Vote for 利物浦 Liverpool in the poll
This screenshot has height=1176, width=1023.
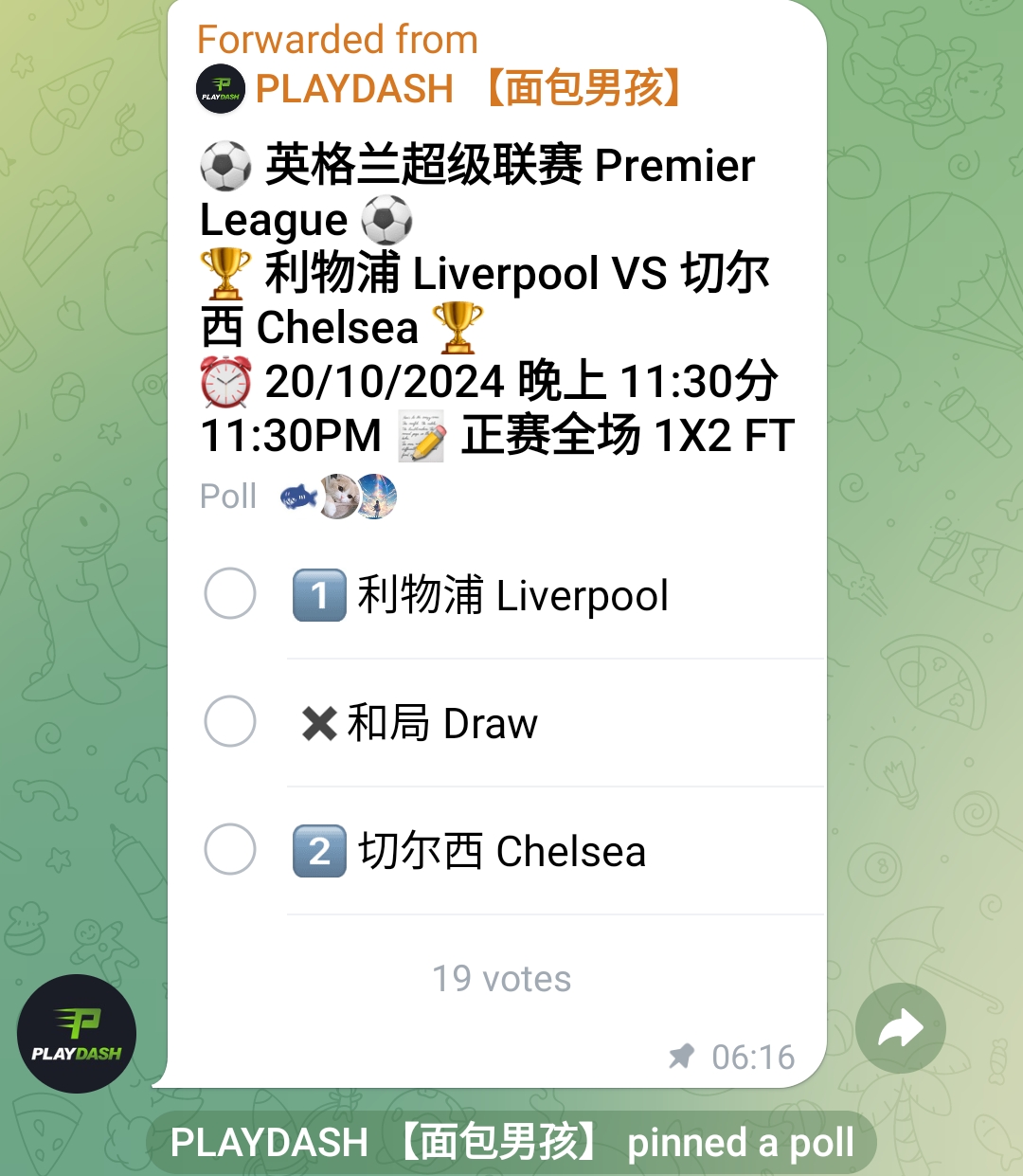click(230, 594)
